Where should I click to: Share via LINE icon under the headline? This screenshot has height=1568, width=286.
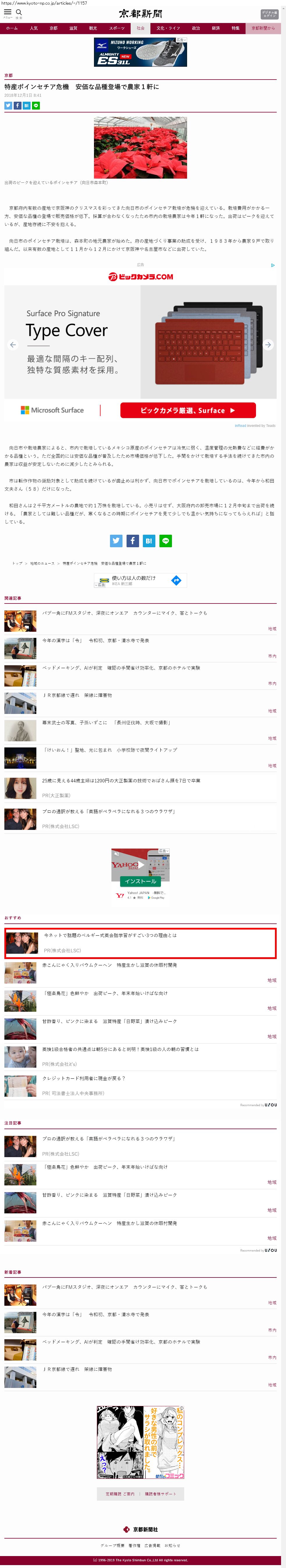click(36, 105)
